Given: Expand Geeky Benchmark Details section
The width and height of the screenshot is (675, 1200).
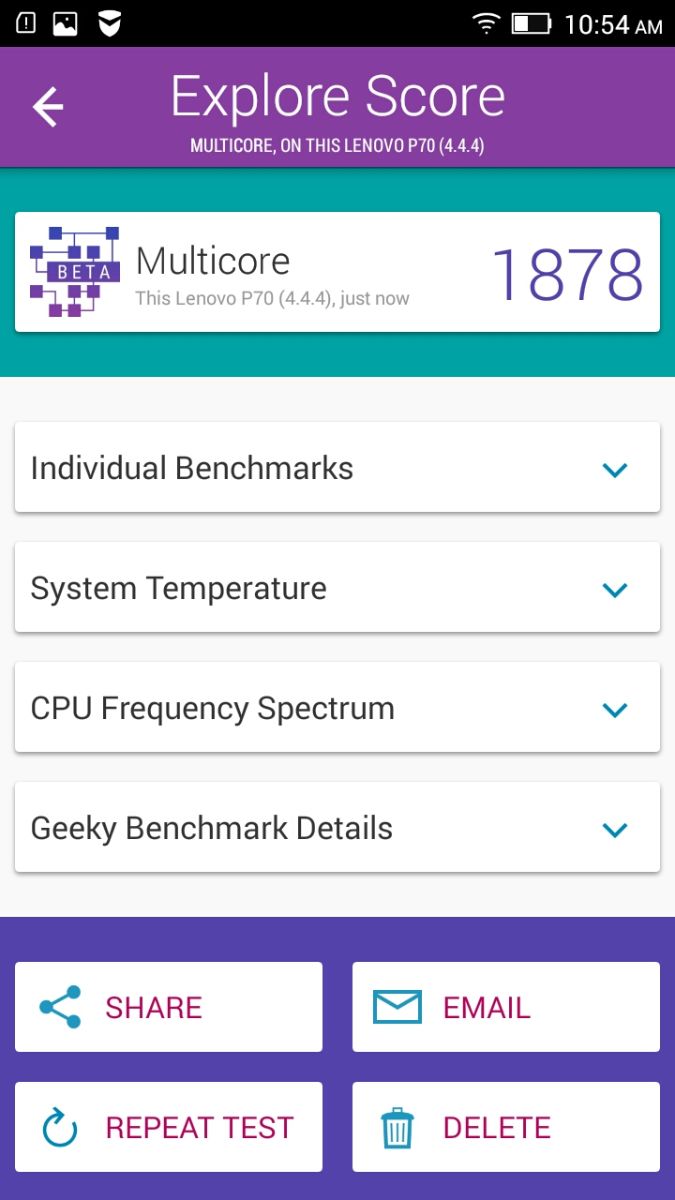Looking at the screenshot, I should click(x=337, y=828).
